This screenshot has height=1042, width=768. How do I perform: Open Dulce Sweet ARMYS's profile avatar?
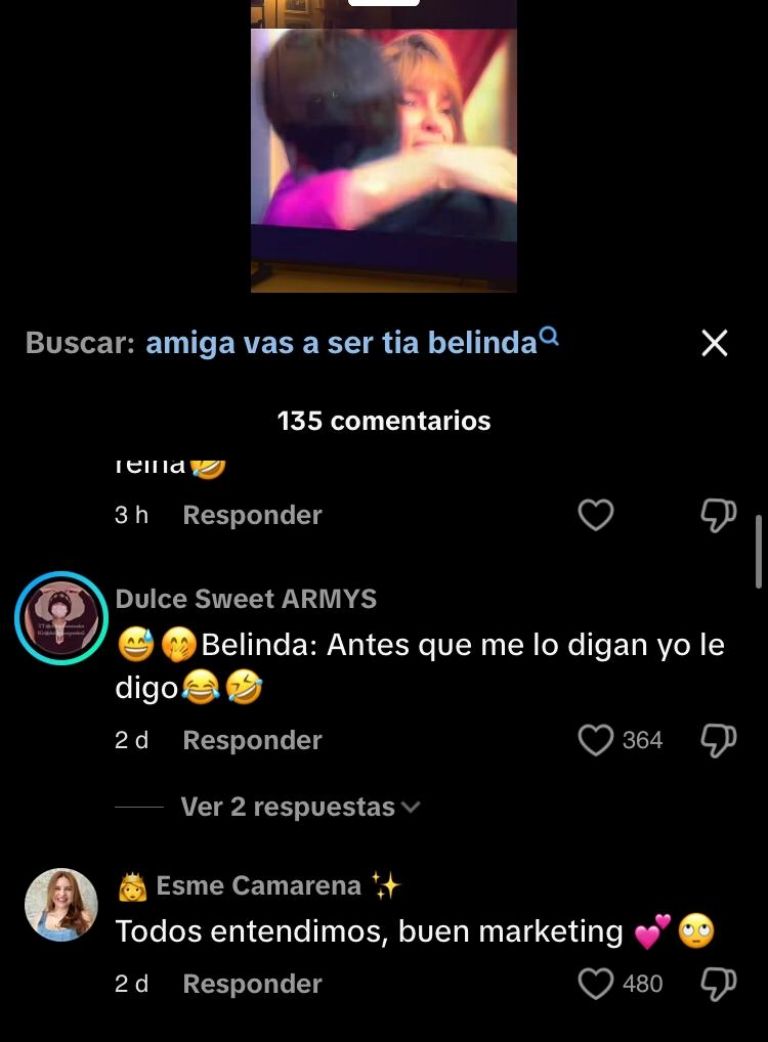coord(62,618)
